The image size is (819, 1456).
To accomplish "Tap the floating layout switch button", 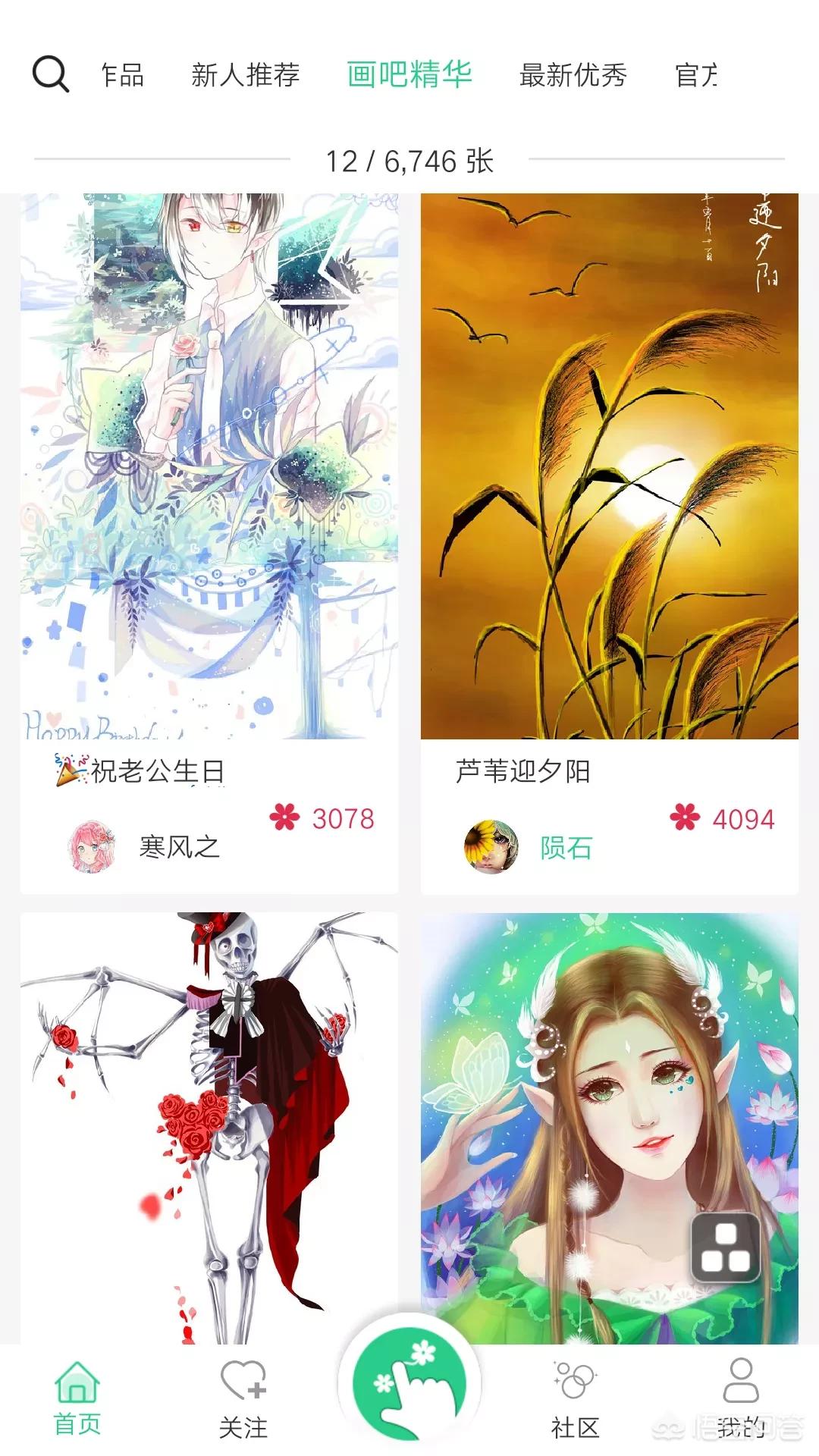I will pos(726,1247).
